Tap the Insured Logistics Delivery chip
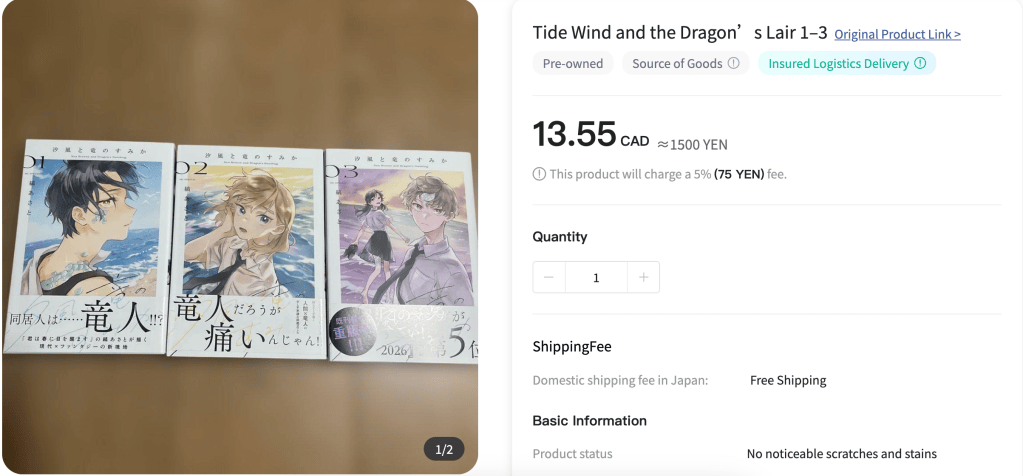The height and width of the screenshot is (476, 1023). pyautogui.click(x=847, y=63)
